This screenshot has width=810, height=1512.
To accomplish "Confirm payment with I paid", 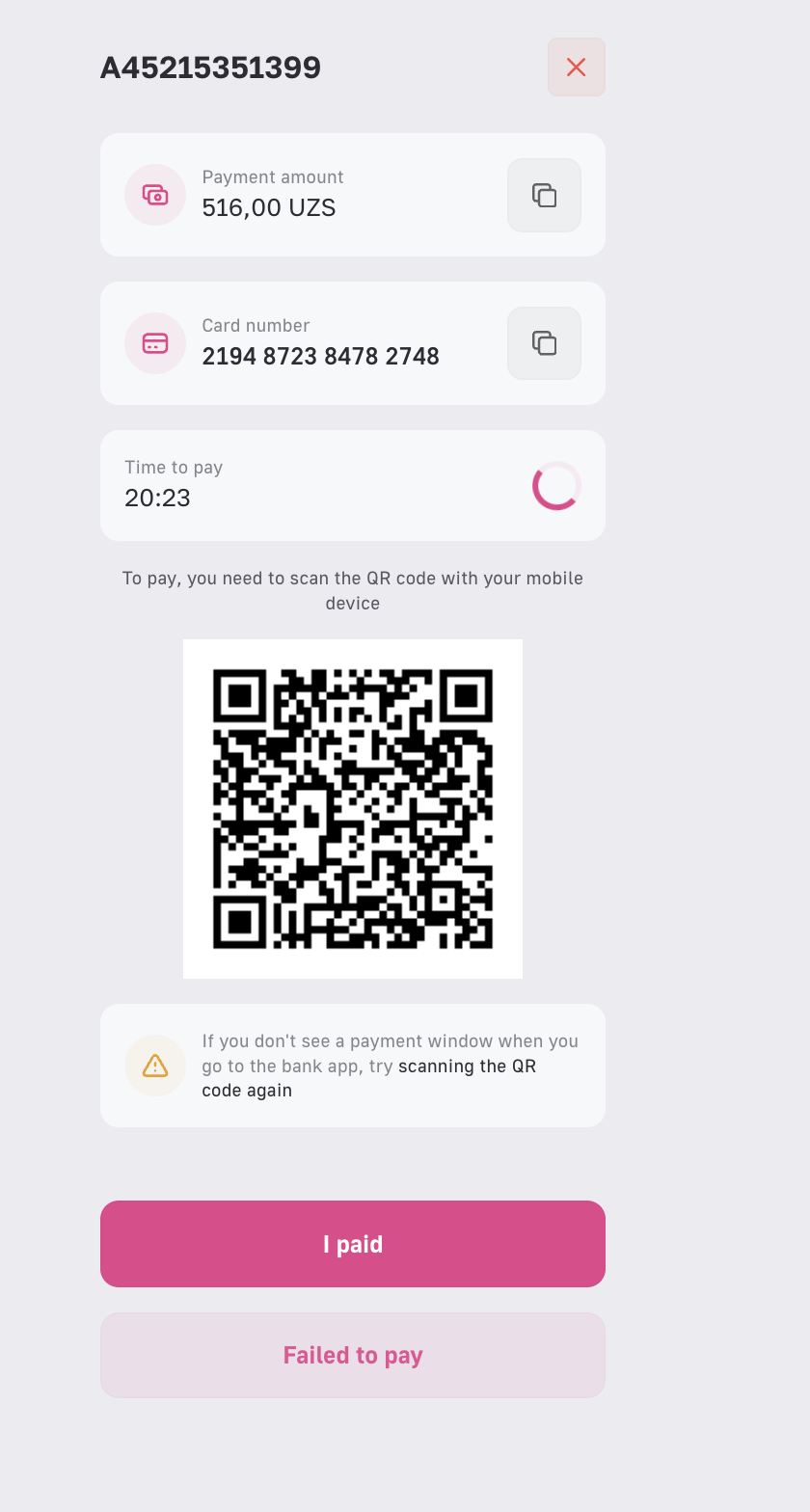I will pyautogui.click(x=353, y=1244).
